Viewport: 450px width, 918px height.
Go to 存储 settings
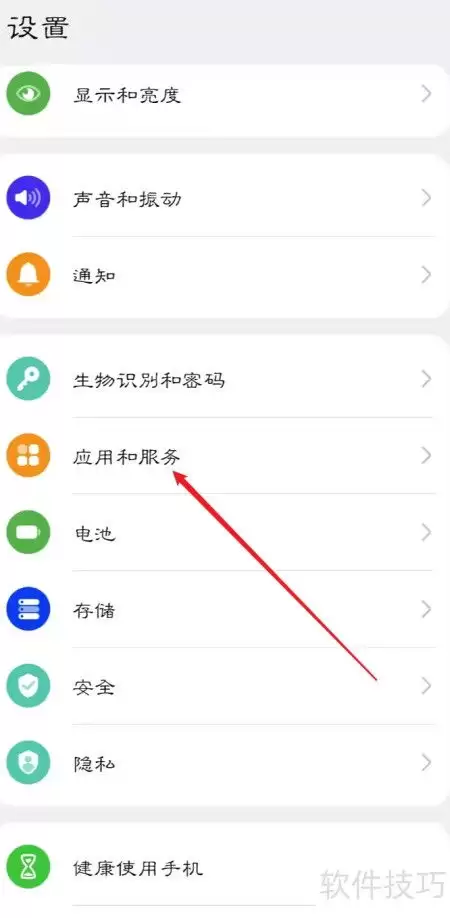225,609
